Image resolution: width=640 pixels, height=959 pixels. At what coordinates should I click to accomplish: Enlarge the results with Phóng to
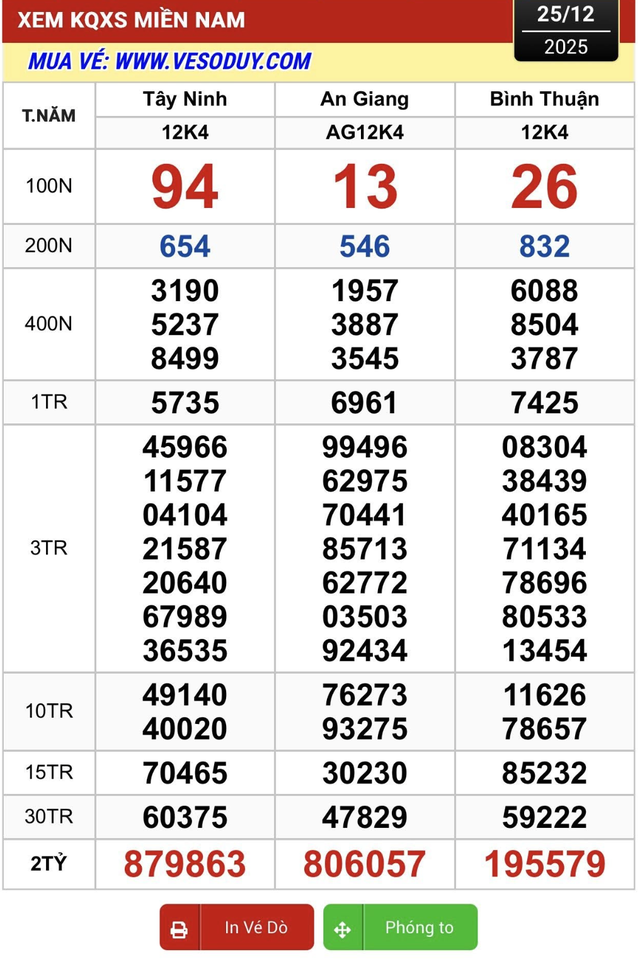click(400, 928)
